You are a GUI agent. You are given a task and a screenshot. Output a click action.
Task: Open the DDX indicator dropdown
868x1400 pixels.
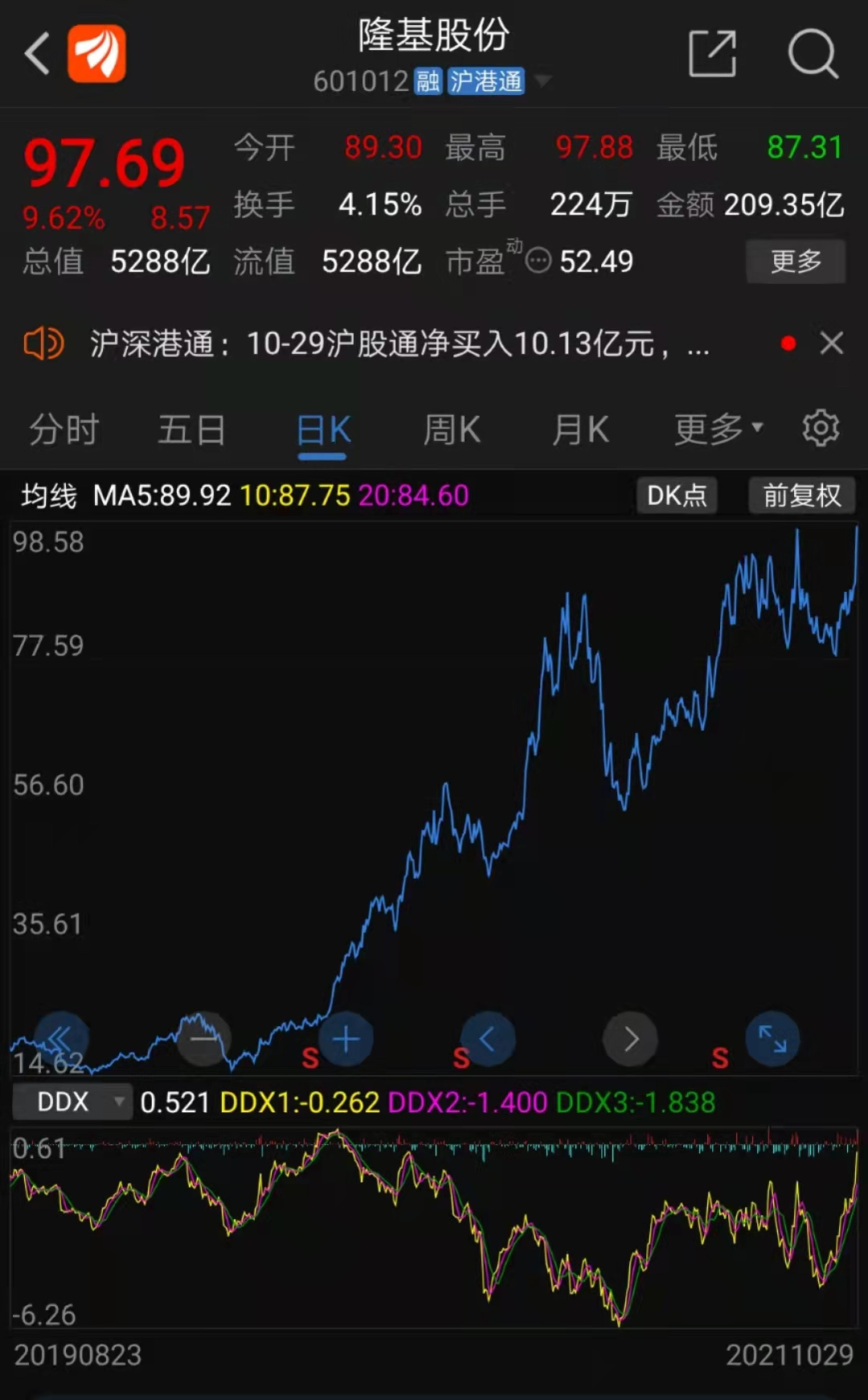click(72, 1102)
